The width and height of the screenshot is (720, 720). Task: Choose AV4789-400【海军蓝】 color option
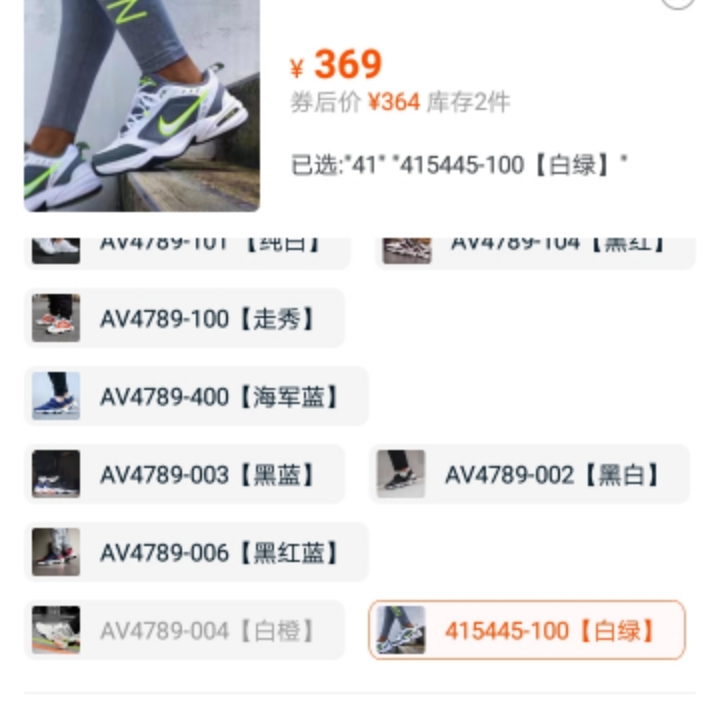[x=196, y=396]
